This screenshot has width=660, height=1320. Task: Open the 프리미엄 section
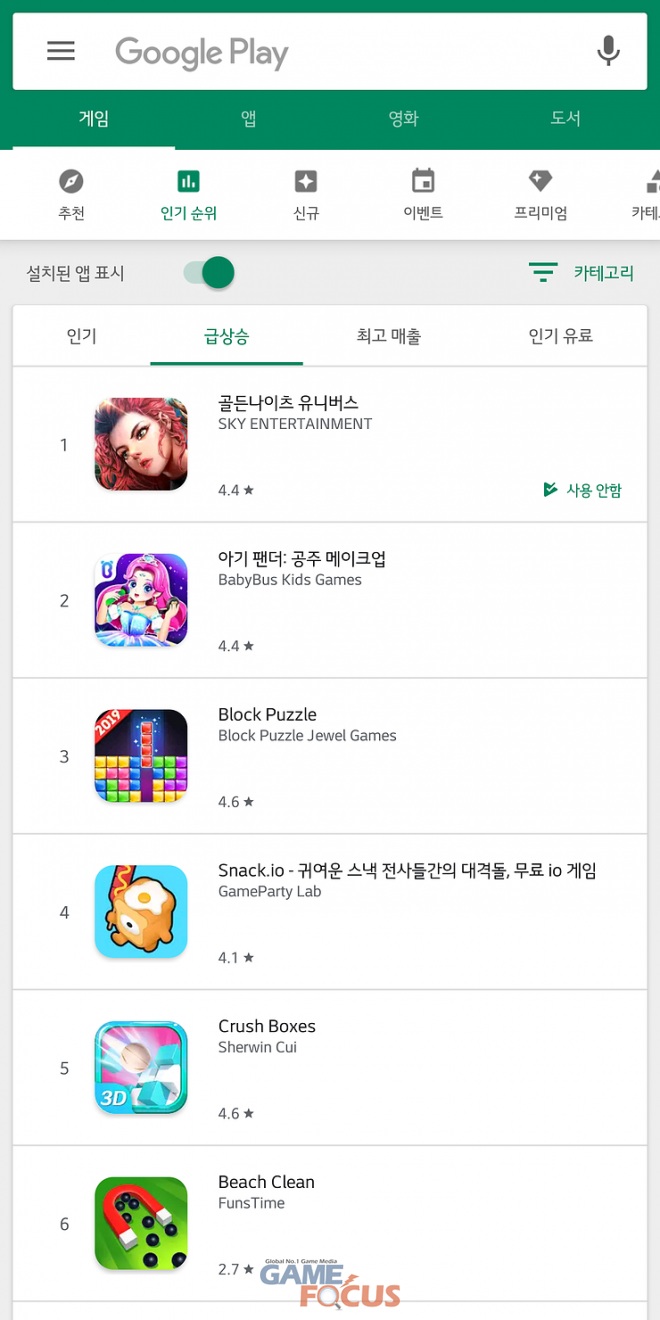coord(540,194)
